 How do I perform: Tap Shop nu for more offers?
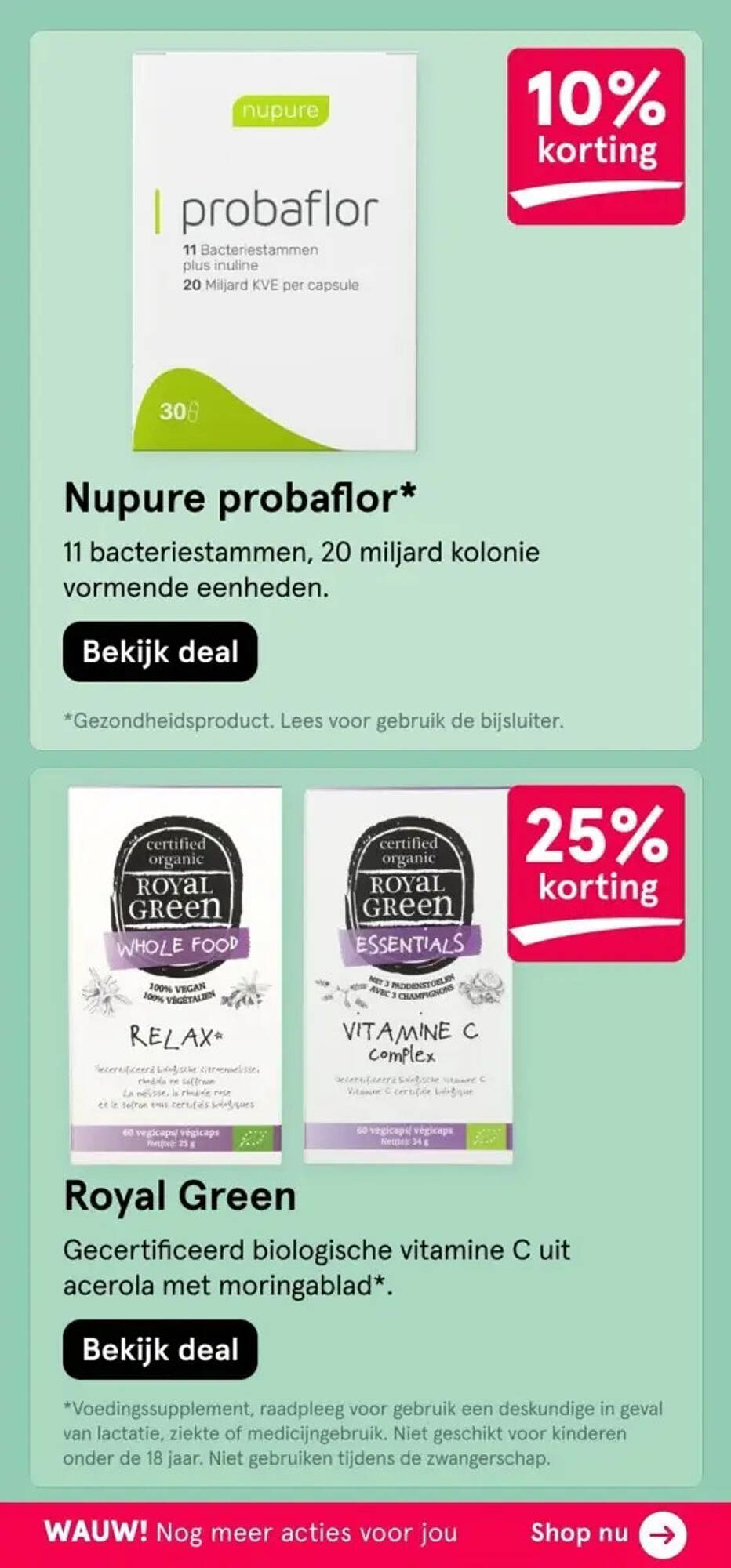(x=608, y=1533)
